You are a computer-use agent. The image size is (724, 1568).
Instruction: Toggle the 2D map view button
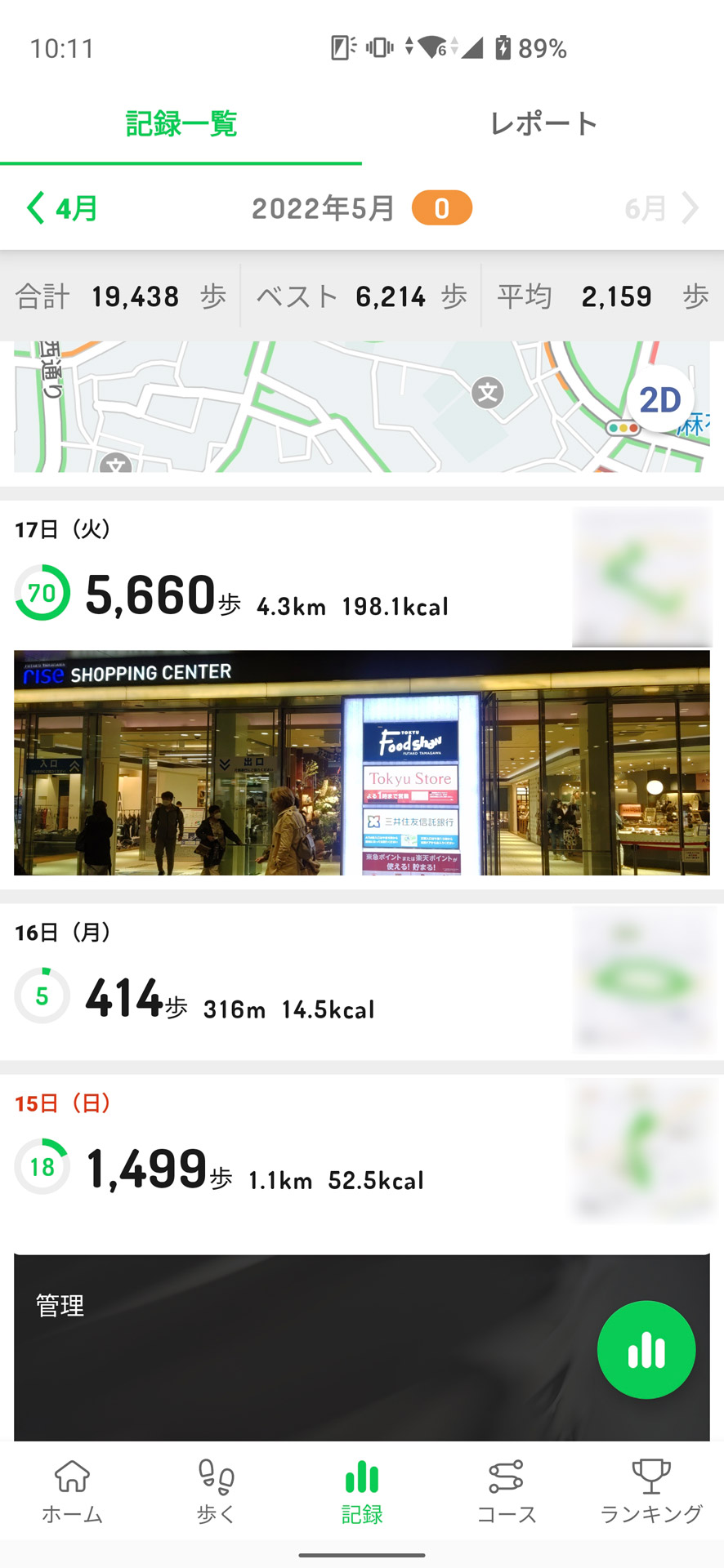[659, 399]
